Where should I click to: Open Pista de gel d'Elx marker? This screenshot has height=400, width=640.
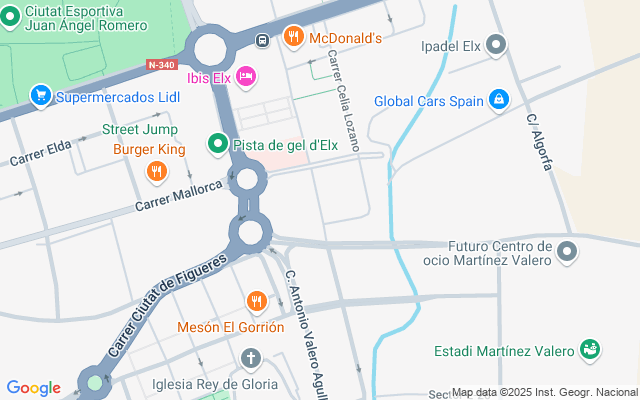[x=218, y=145]
